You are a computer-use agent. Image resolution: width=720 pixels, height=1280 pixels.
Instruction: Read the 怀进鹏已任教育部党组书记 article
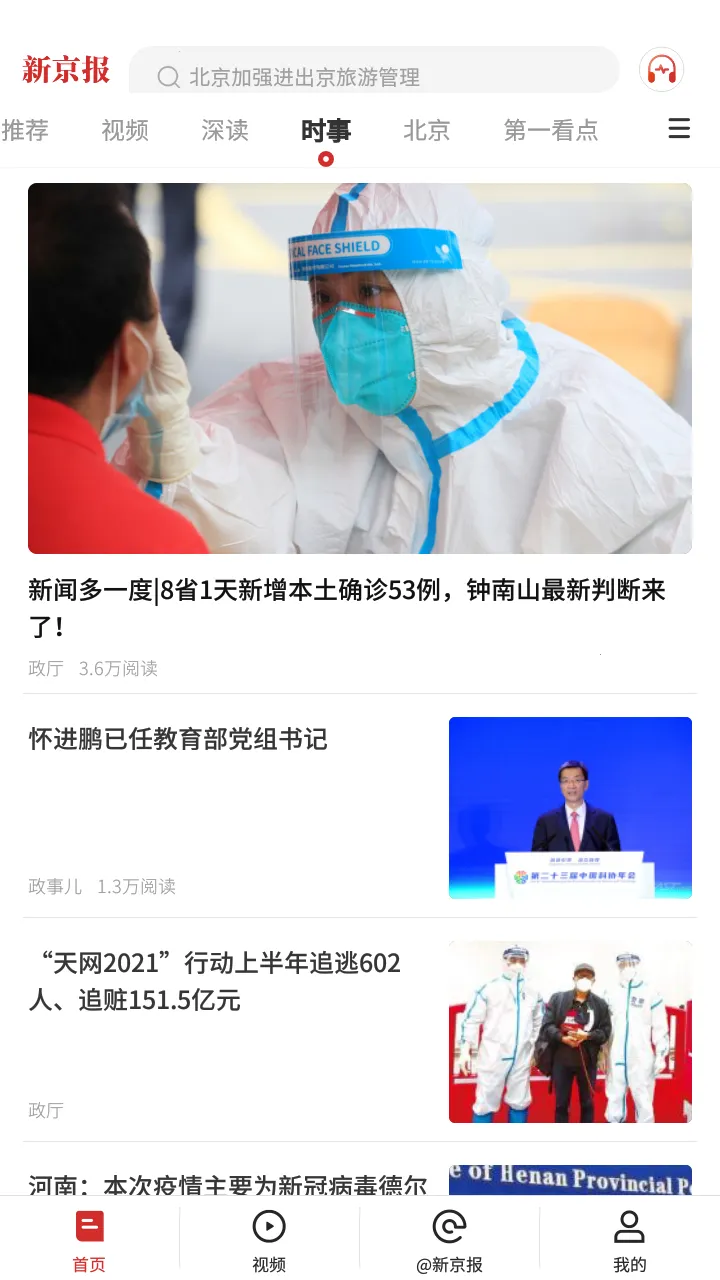click(x=178, y=739)
